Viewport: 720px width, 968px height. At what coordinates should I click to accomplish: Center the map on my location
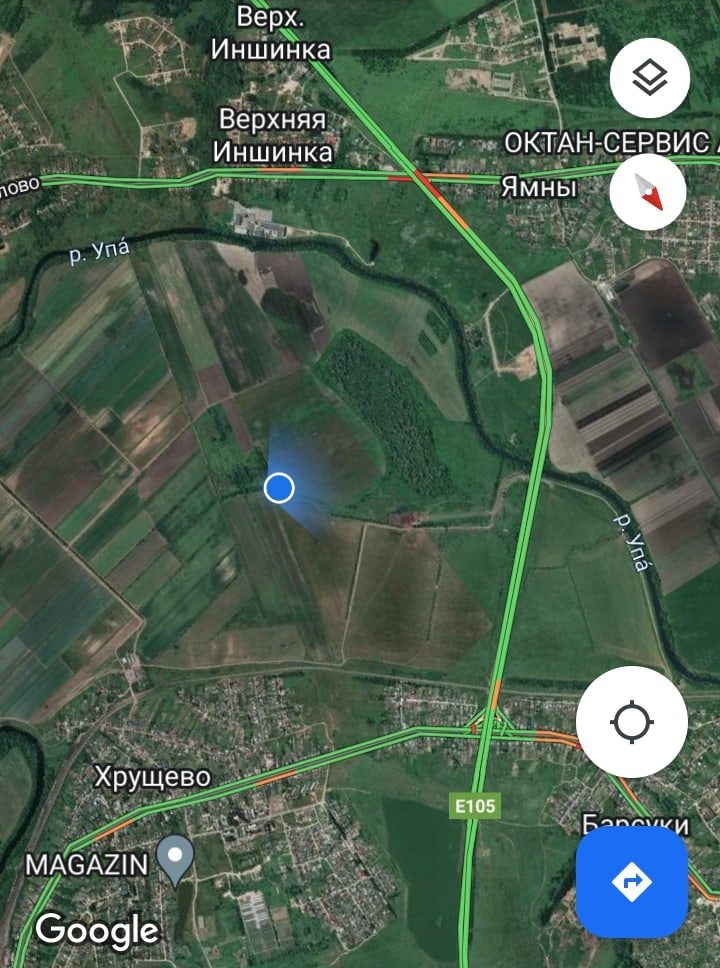(x=631, y=721)
